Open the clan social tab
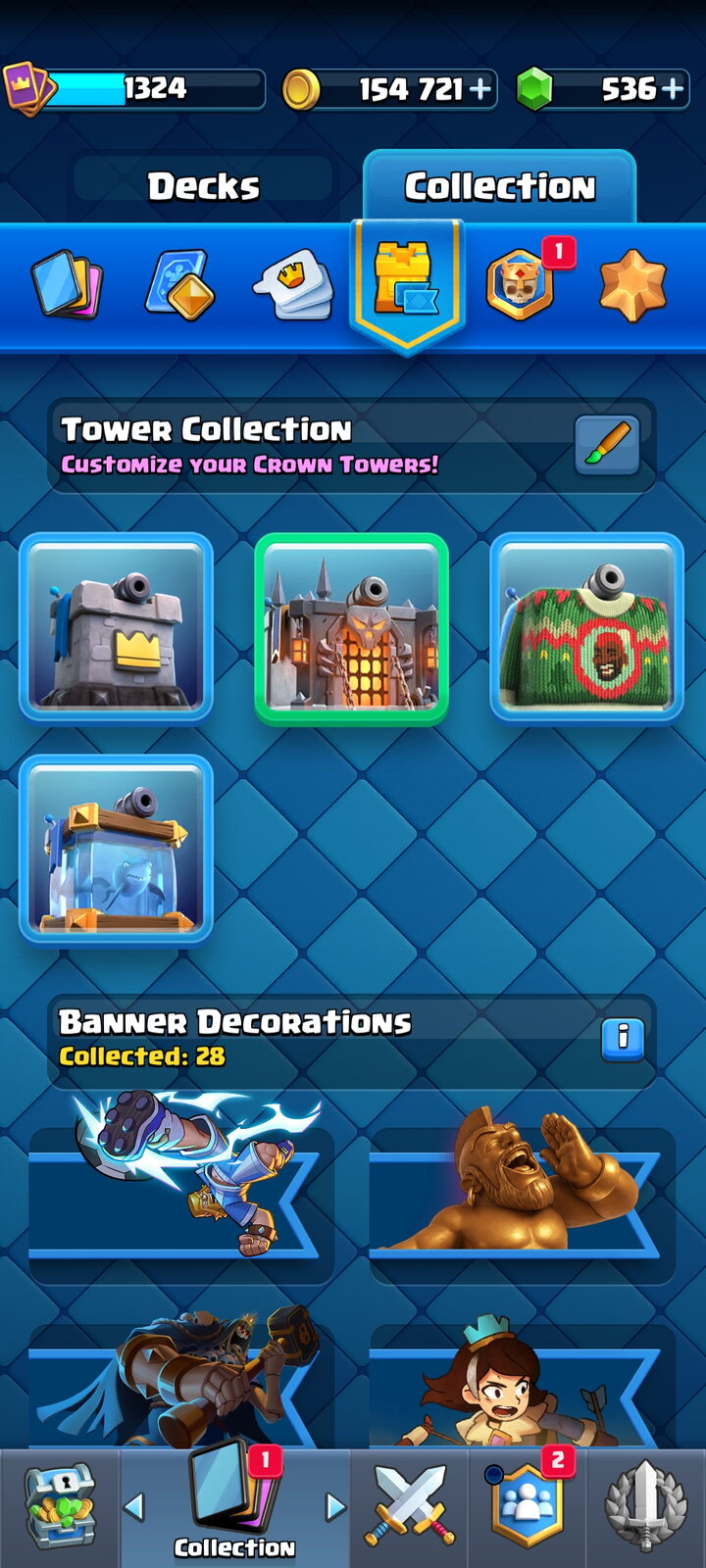Viewport: 706px width, 1568px height. point(528,1507)
